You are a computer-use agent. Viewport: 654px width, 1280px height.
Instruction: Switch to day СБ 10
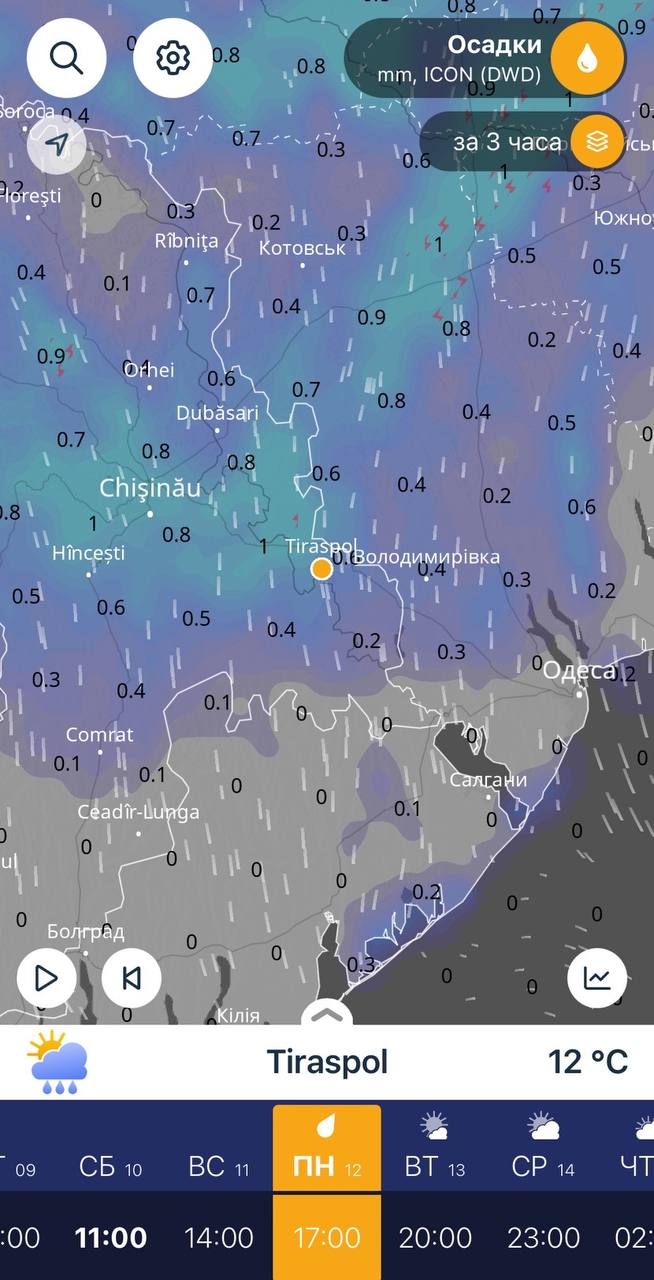tap(110, 1166)
